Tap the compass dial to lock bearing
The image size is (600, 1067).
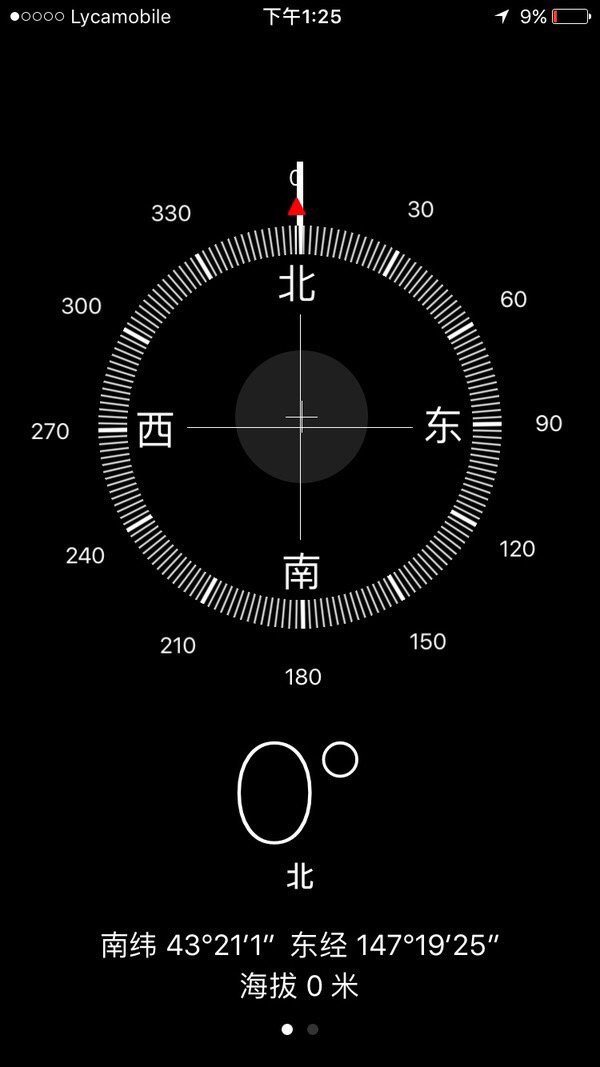[300, 427]
